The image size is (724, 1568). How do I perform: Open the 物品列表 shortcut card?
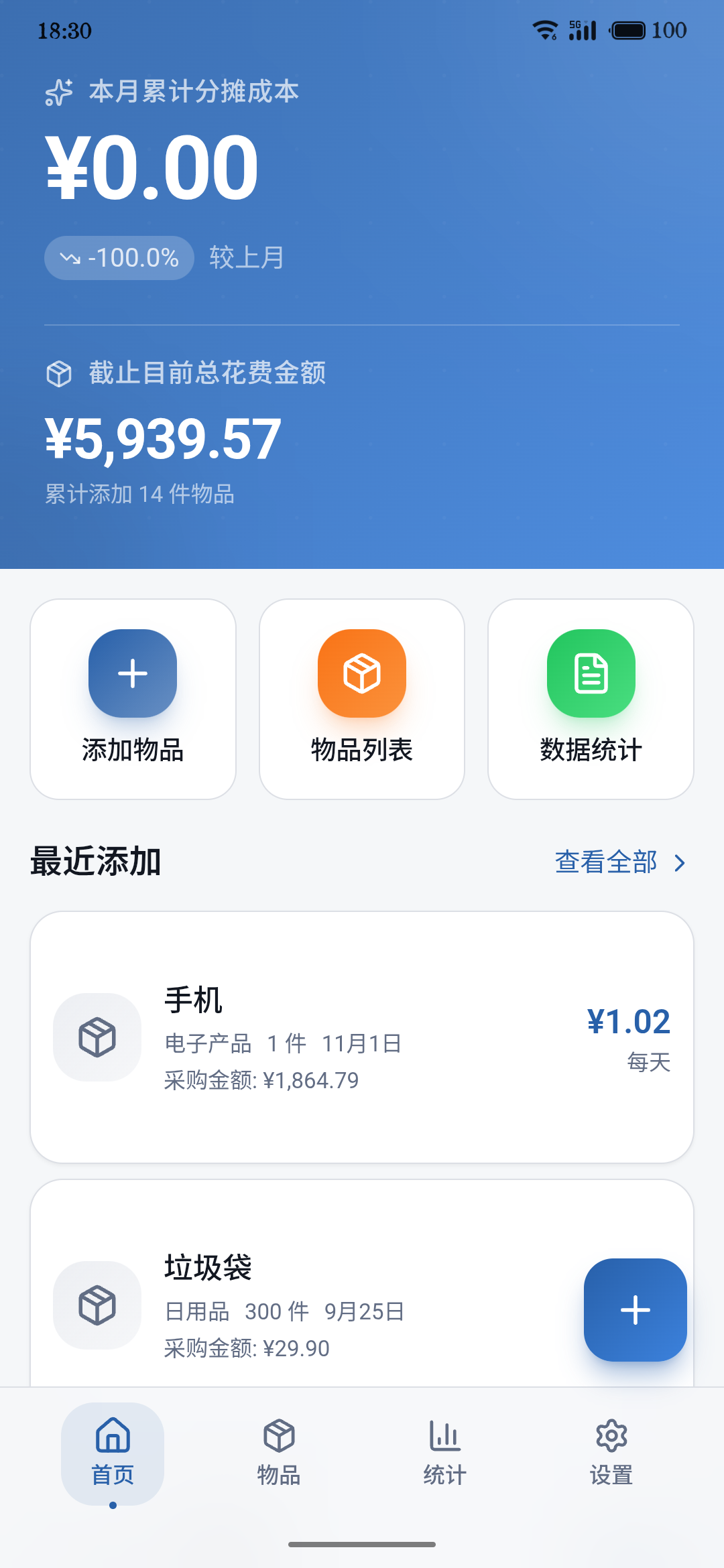(362, 699)
